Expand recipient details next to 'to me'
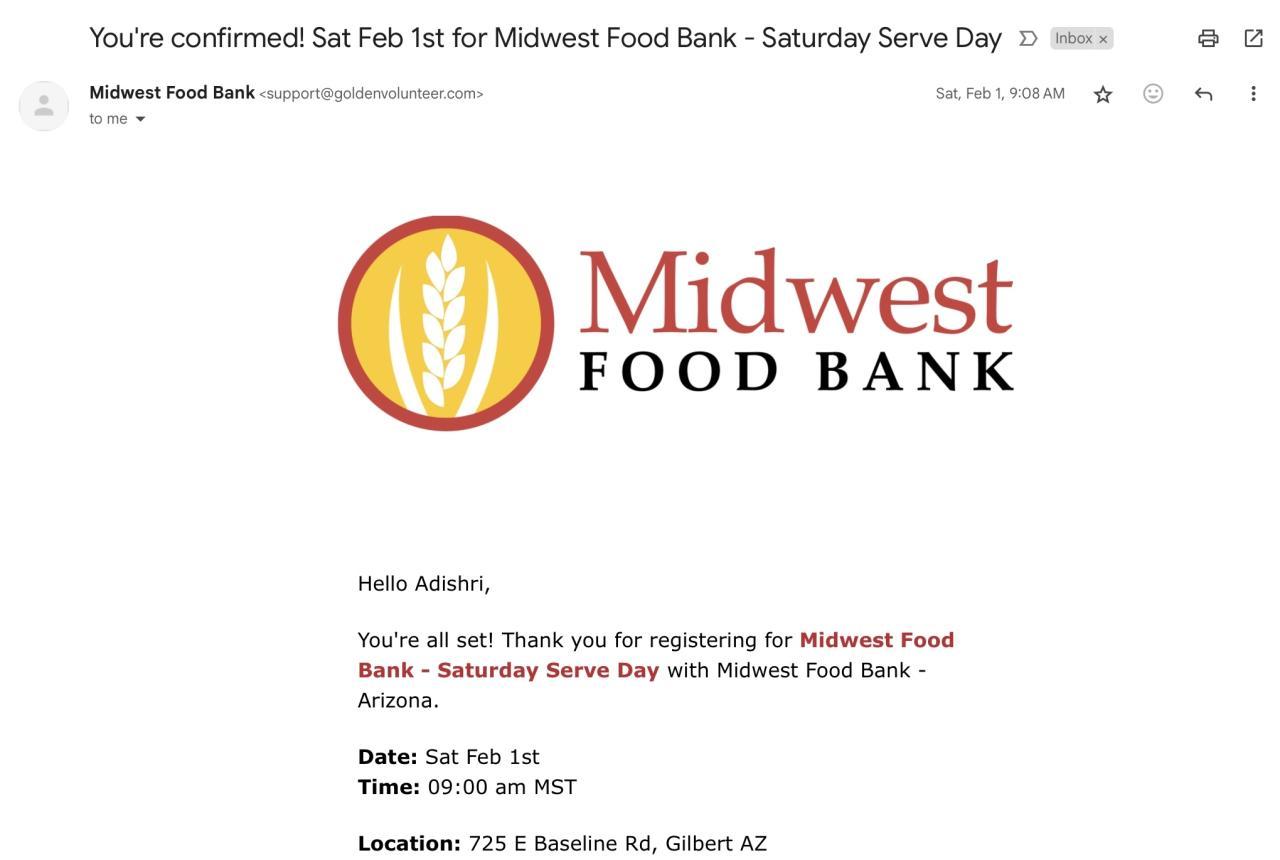The width and height of the screenshot is (1280, 860). (x=140, y=119)
